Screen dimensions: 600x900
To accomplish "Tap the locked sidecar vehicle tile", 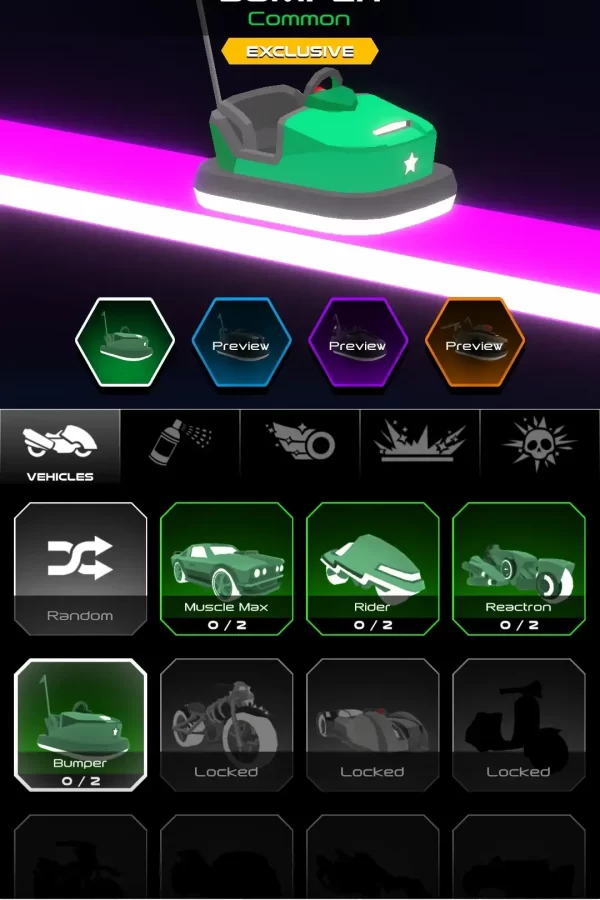I will [x=372, y=725].
